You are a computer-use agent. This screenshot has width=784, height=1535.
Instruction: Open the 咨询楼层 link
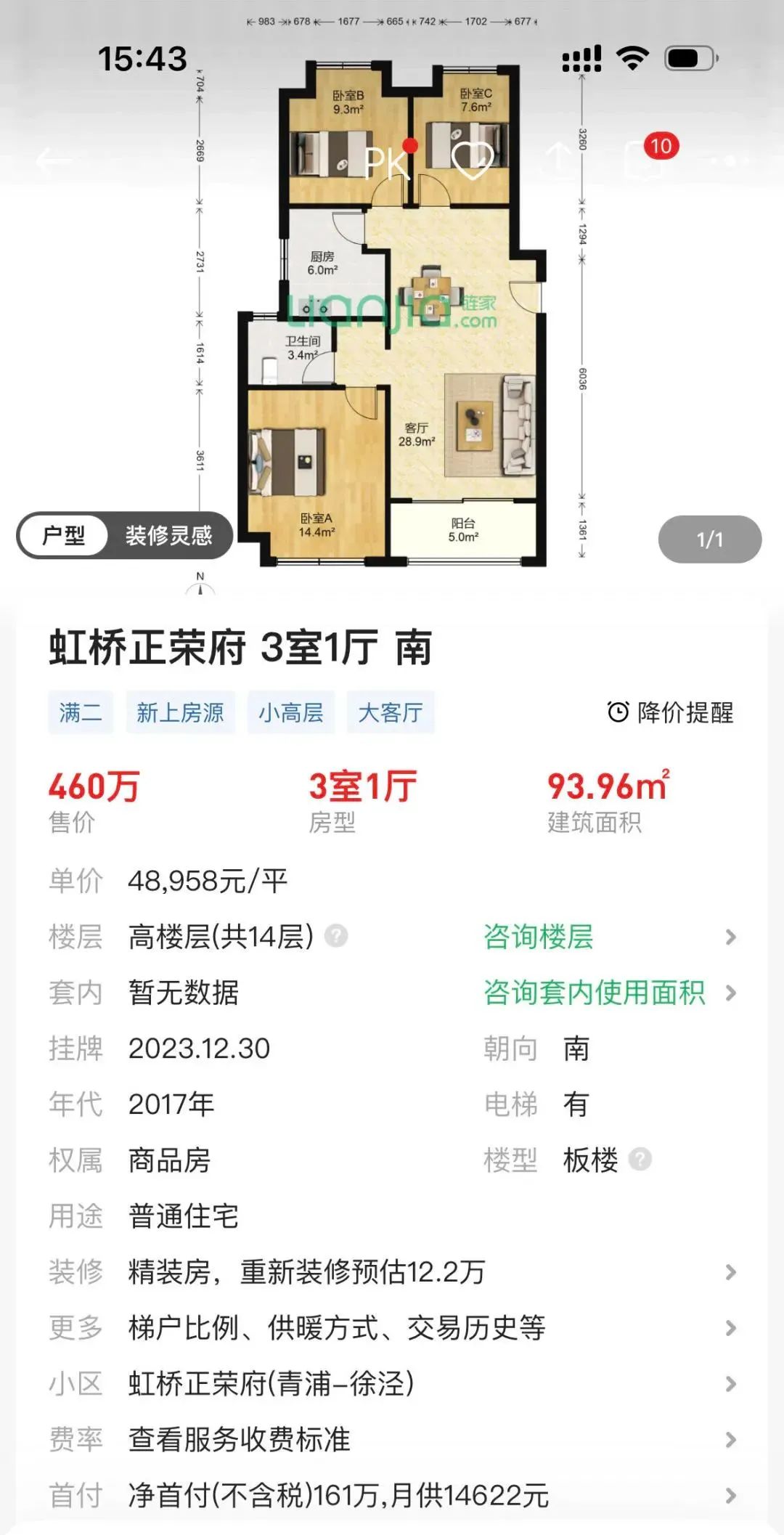tap(539, 937)
